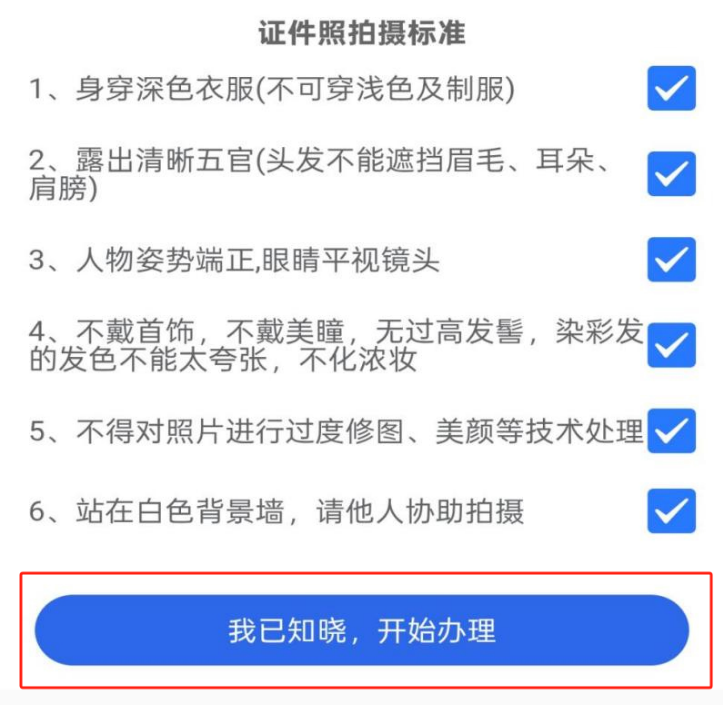Toggle the 露出清晰五官 checkbox
The width and height of the screenshot is (723, 705).
[x=671, y=174]
